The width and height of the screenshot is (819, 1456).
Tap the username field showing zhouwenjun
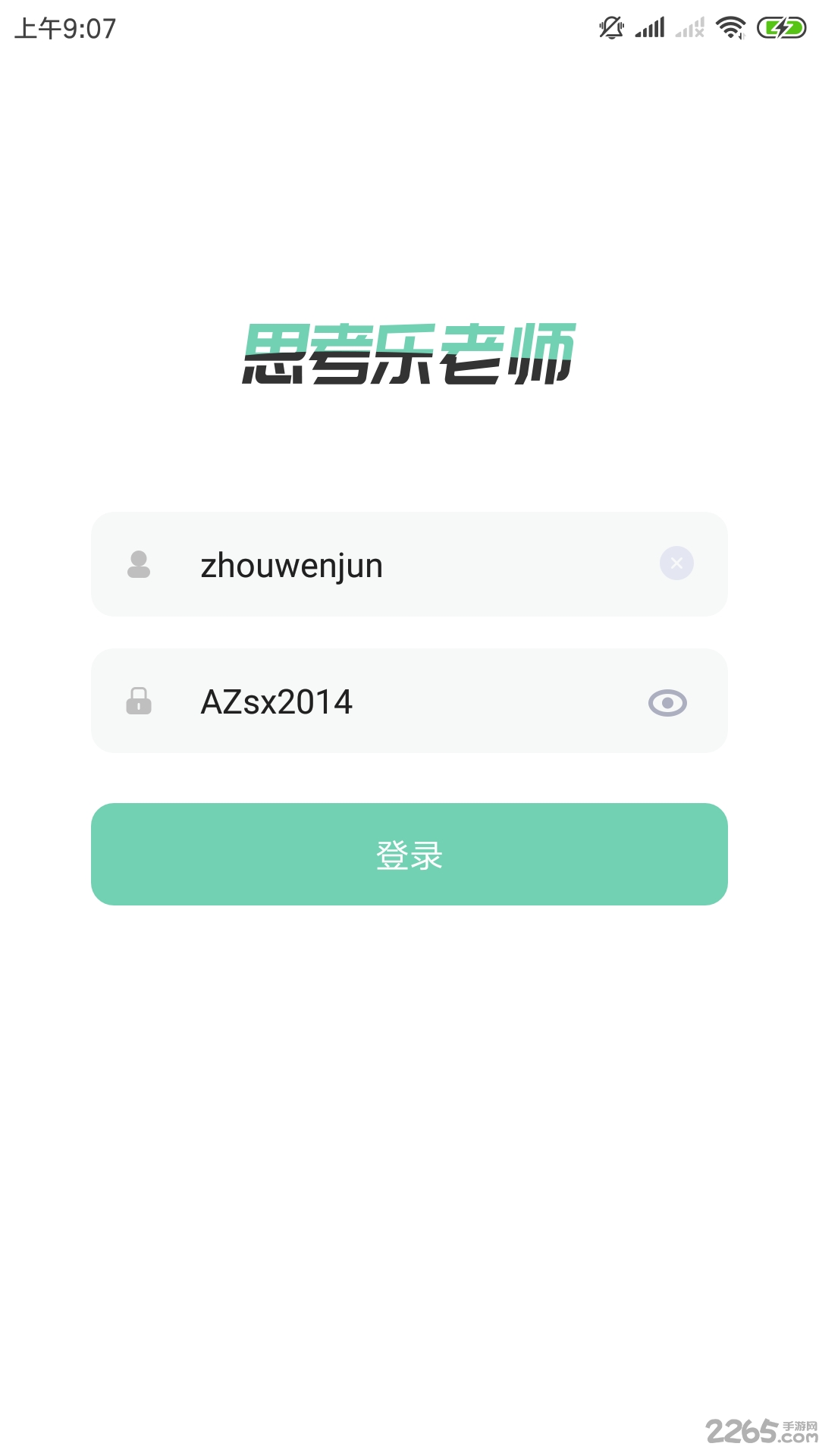pyautogui.click(x=409, y=564)
